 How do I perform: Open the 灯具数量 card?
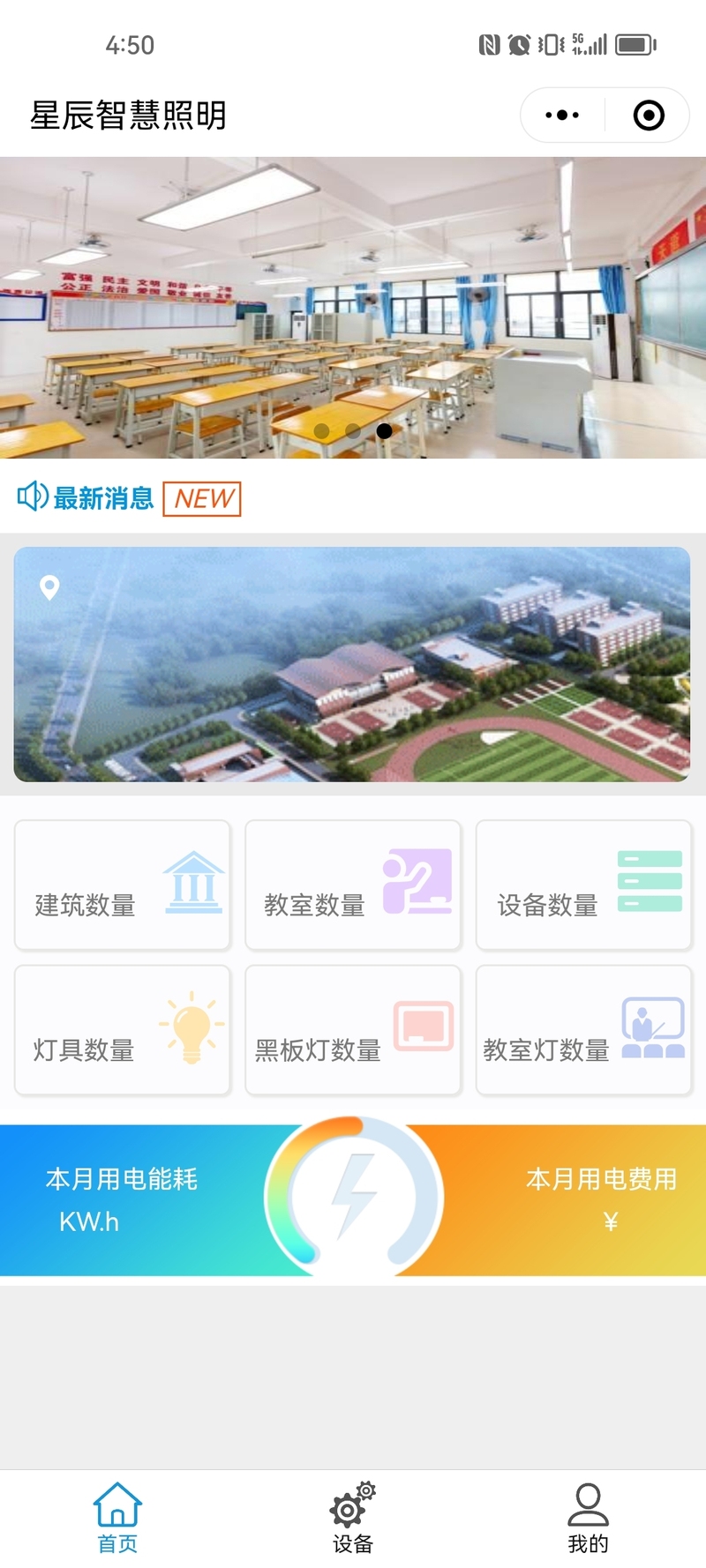click(123, 1030)
